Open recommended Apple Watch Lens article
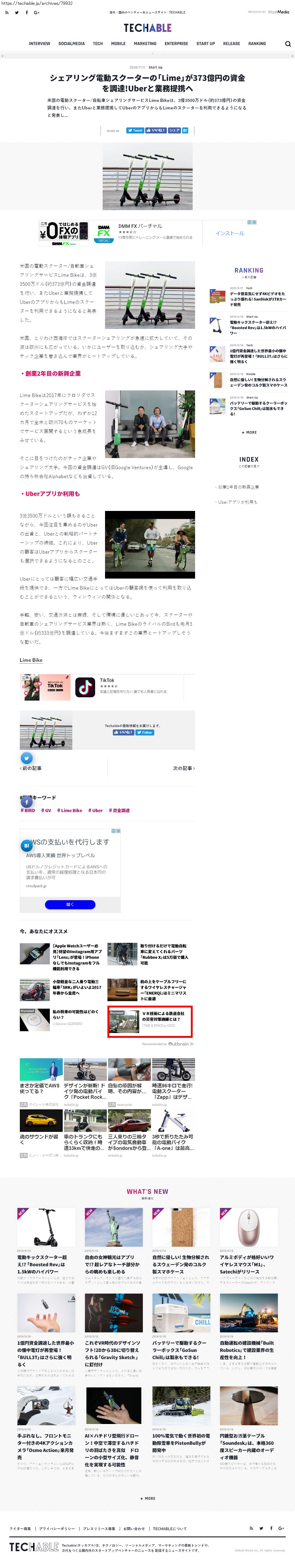This screenshot has height=1568, width=295. [x=76, y=957]
